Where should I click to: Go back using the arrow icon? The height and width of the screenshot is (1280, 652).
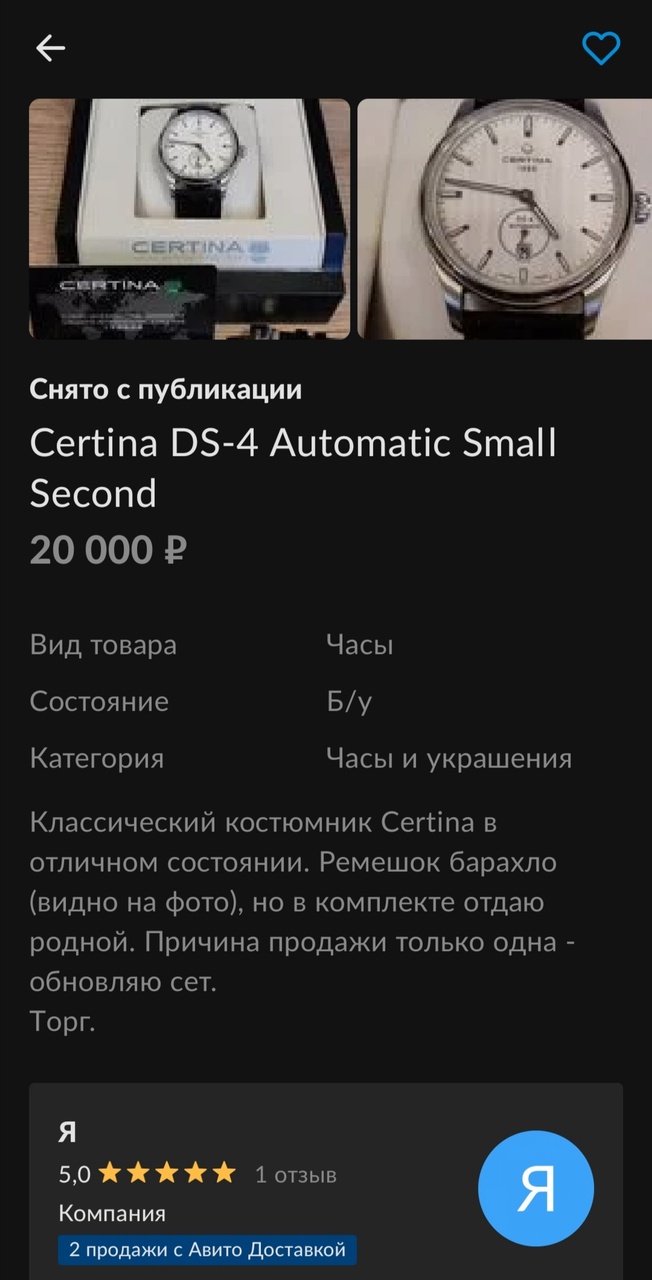tap(50, 47)
